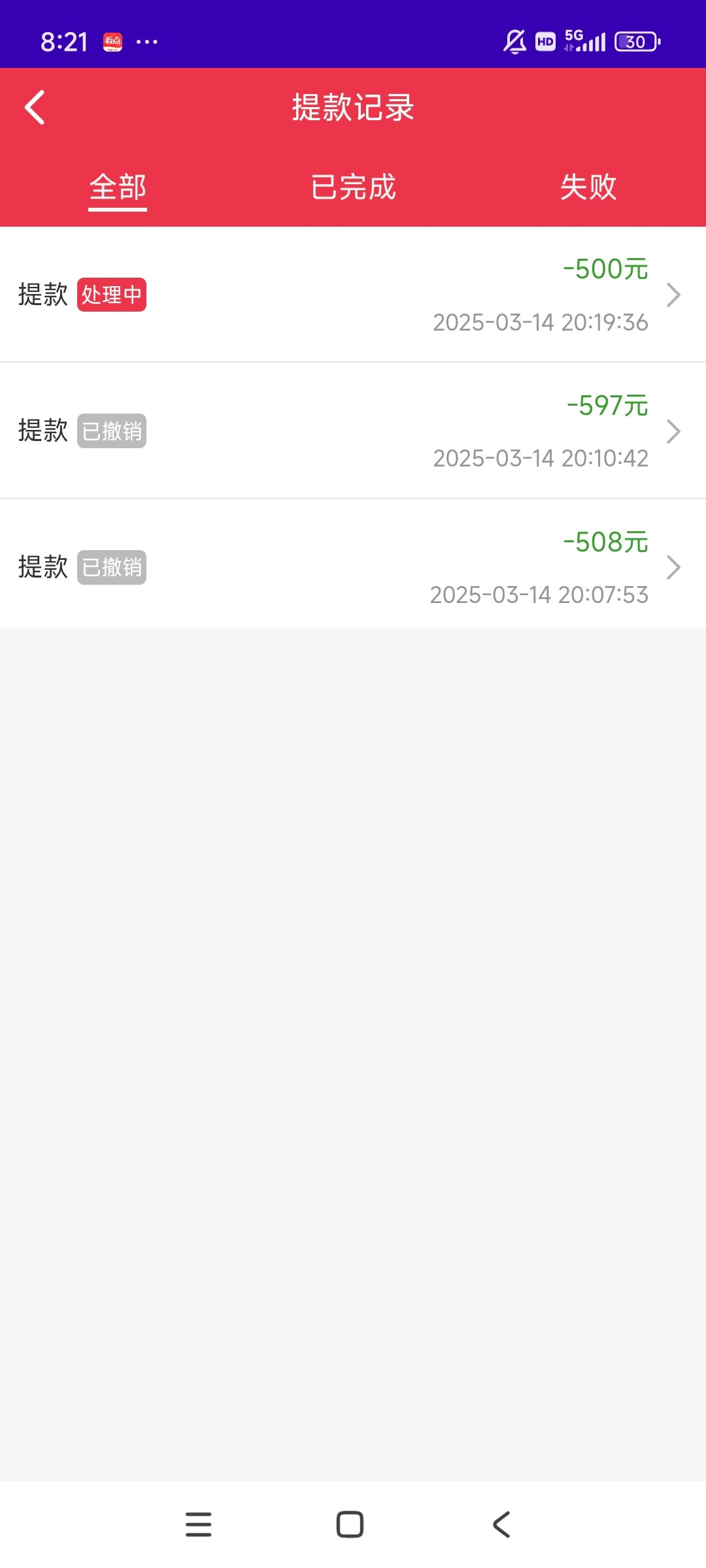The height and width of the screenshot is (1568, 706).
Task: Open the -500元 处理中 withdrawal record
Action: (x=353, y=295)
